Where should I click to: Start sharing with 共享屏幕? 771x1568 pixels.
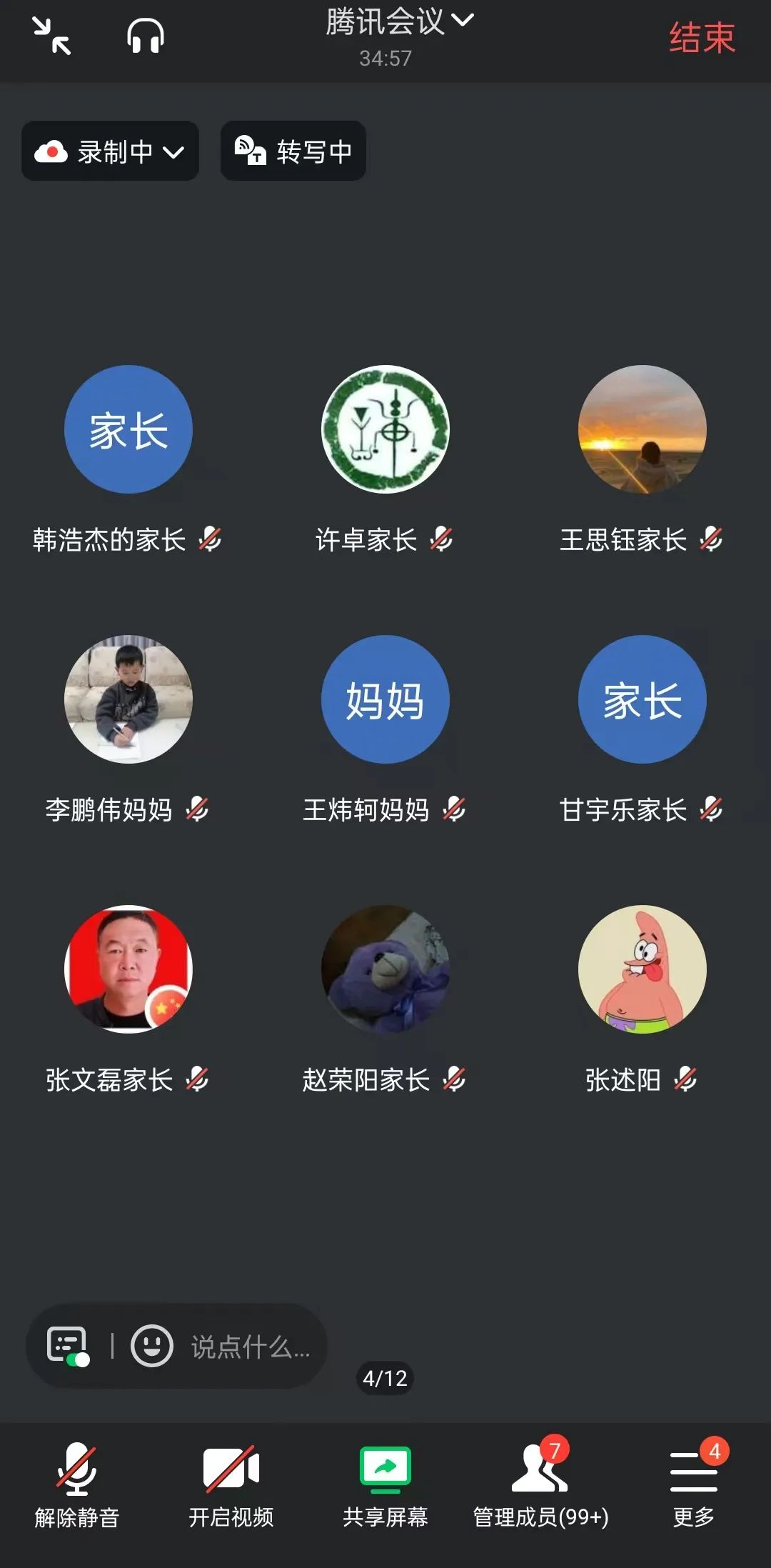[x=385, y=1484]
